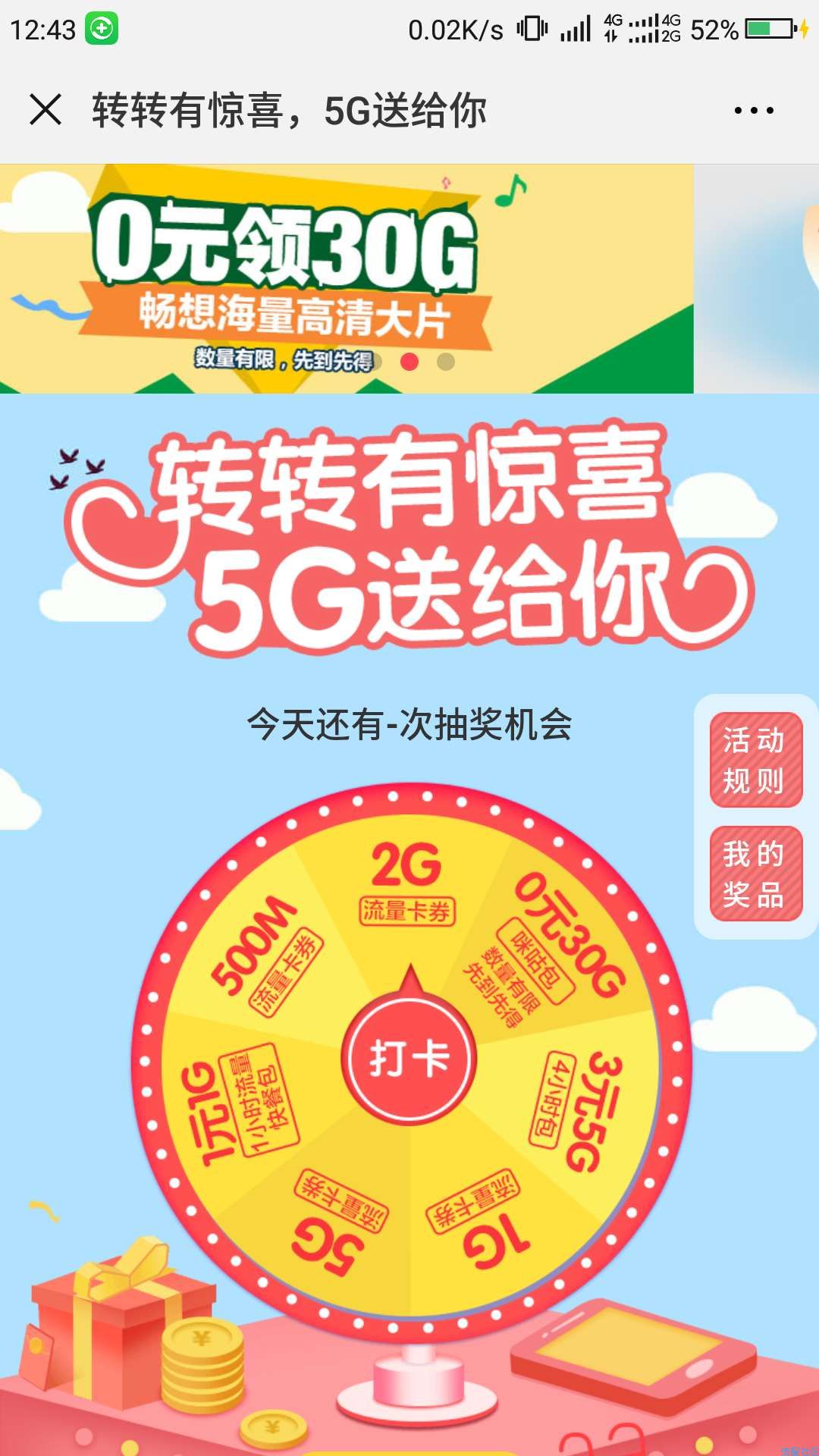The height and width of the screenshot is (1456, 819).
Task: Open 我的奖品 my prizes
Action: 755,874
